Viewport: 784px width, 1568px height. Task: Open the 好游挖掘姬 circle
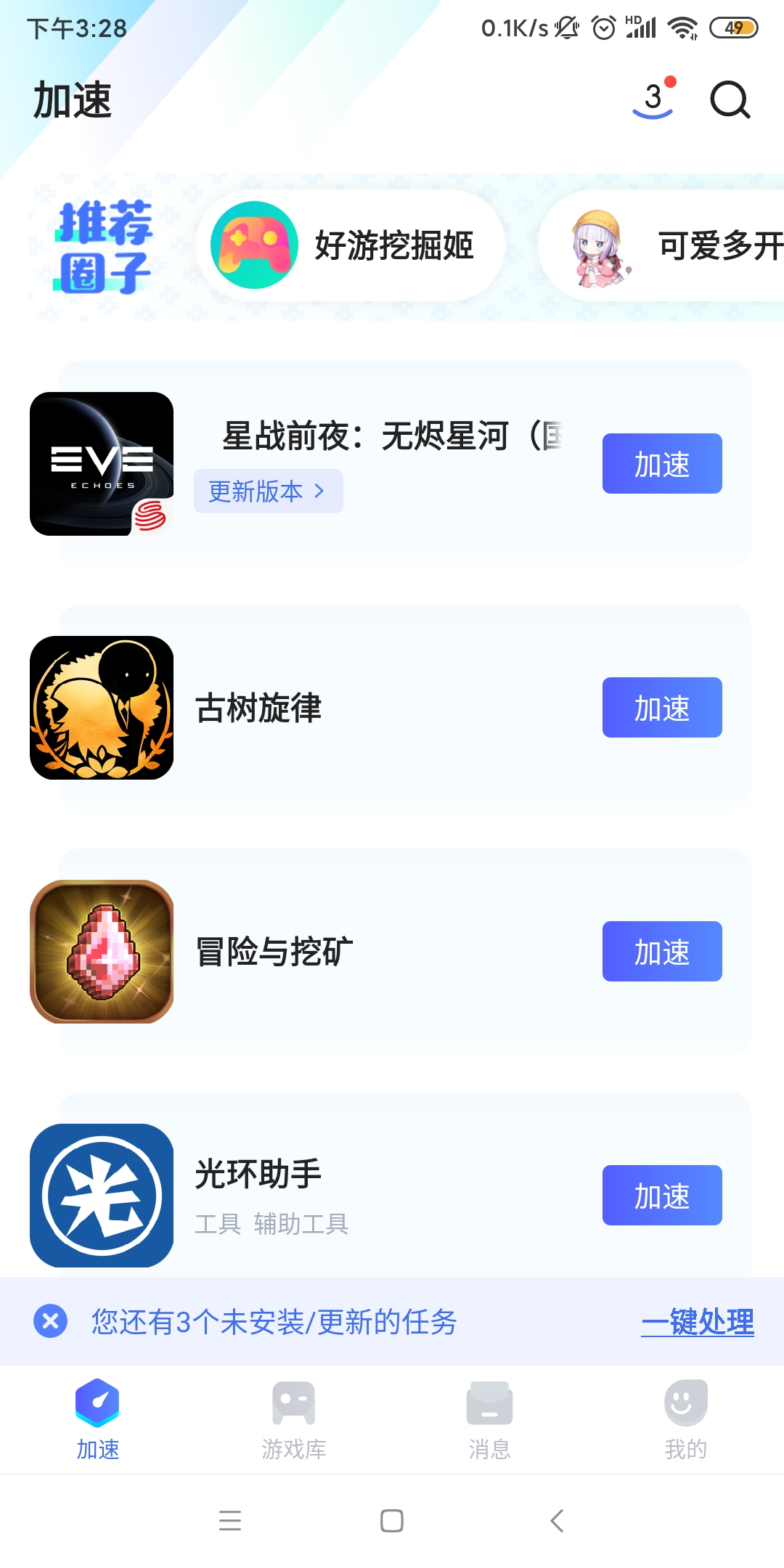click(350, 245)
